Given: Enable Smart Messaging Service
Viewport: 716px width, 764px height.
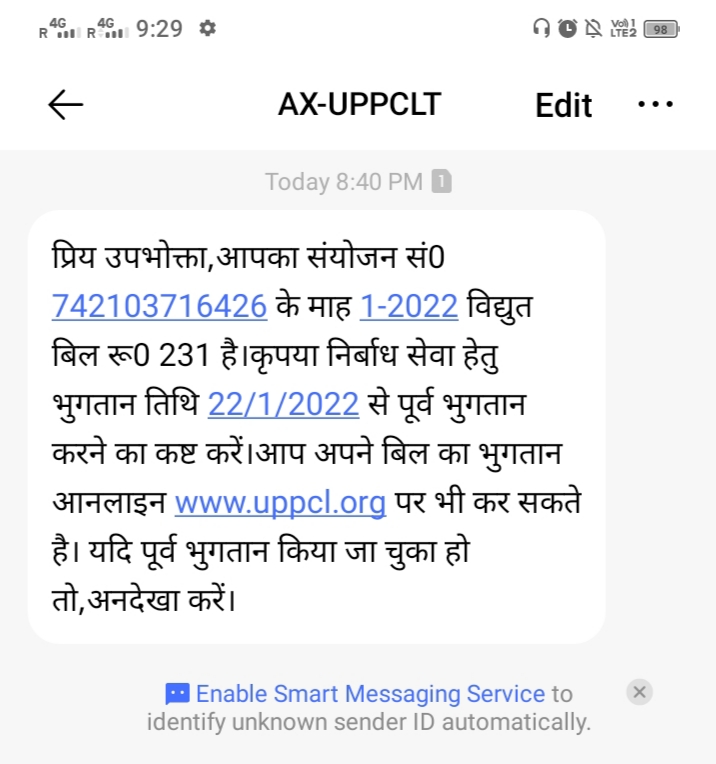Looking at the screenshot, I should pos(369,693).
